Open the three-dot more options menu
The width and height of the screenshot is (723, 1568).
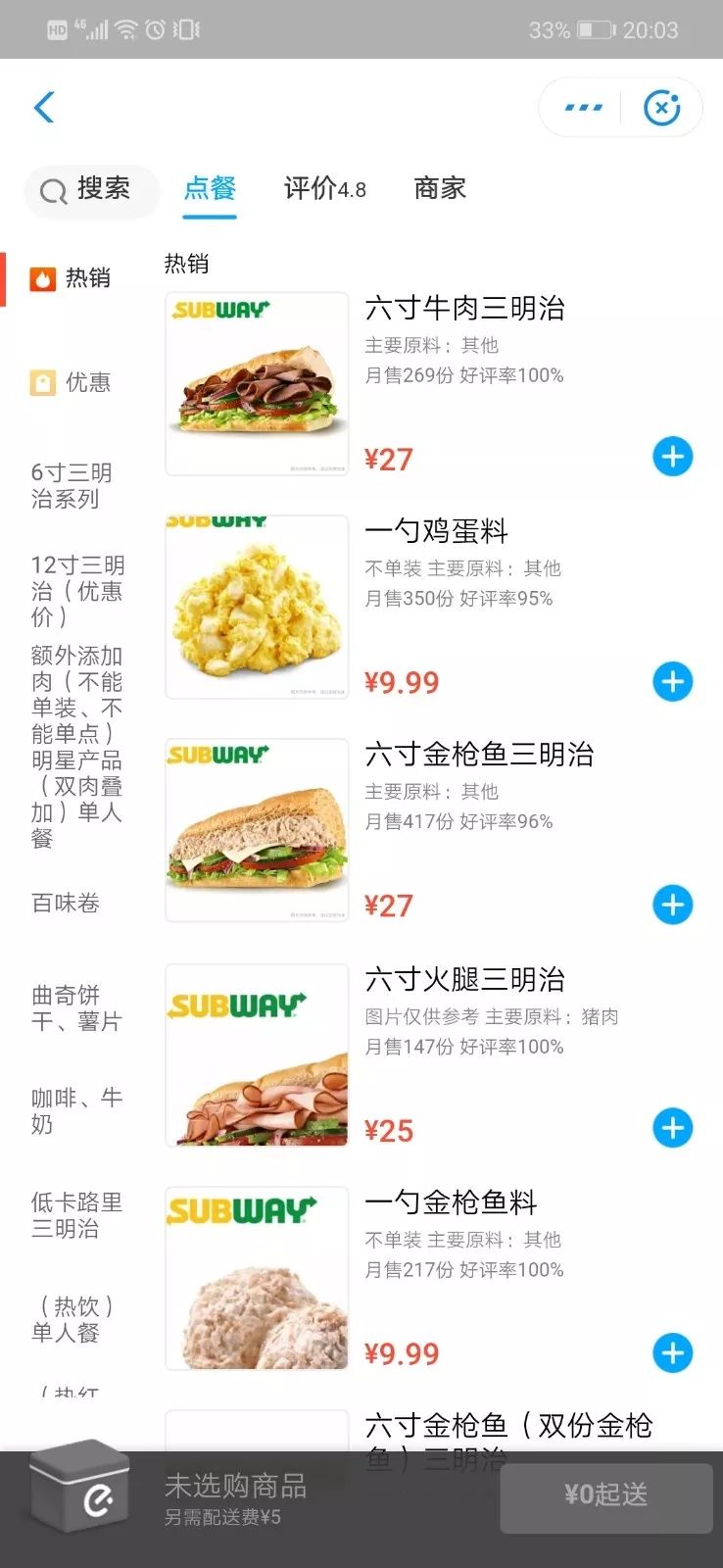pos(583,108)
